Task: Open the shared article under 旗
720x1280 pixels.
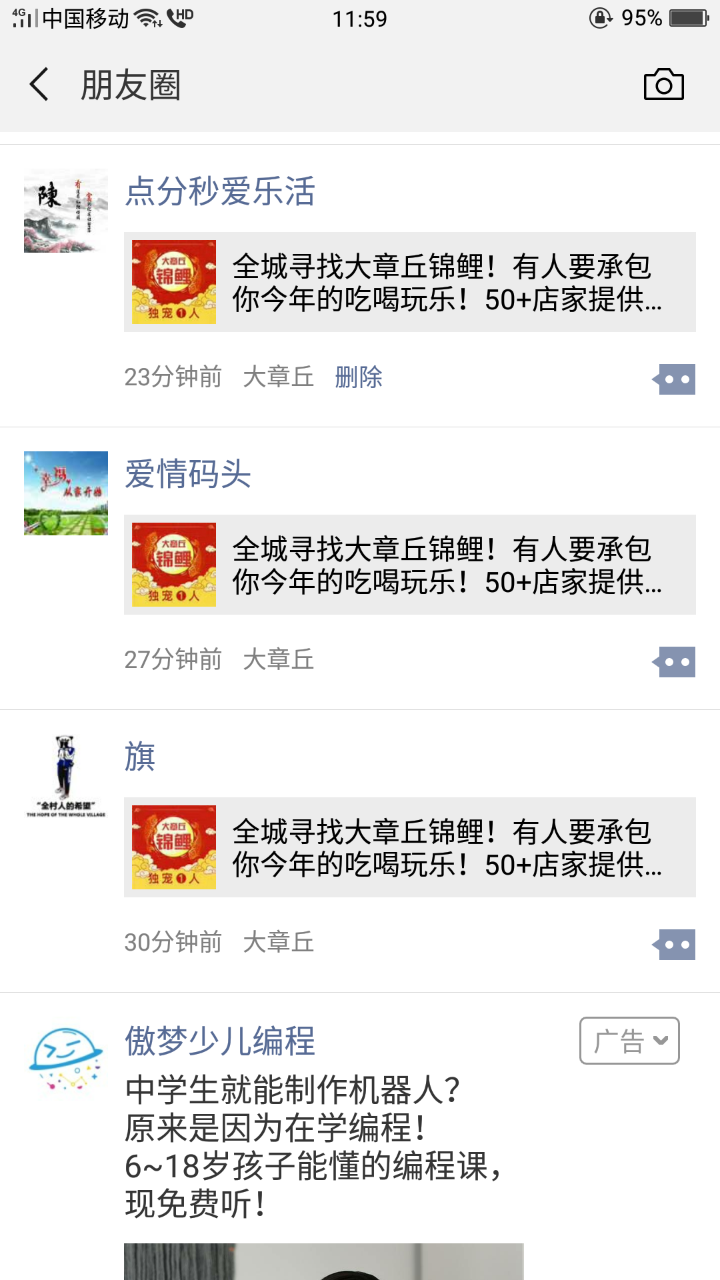Action: point(410,847)
